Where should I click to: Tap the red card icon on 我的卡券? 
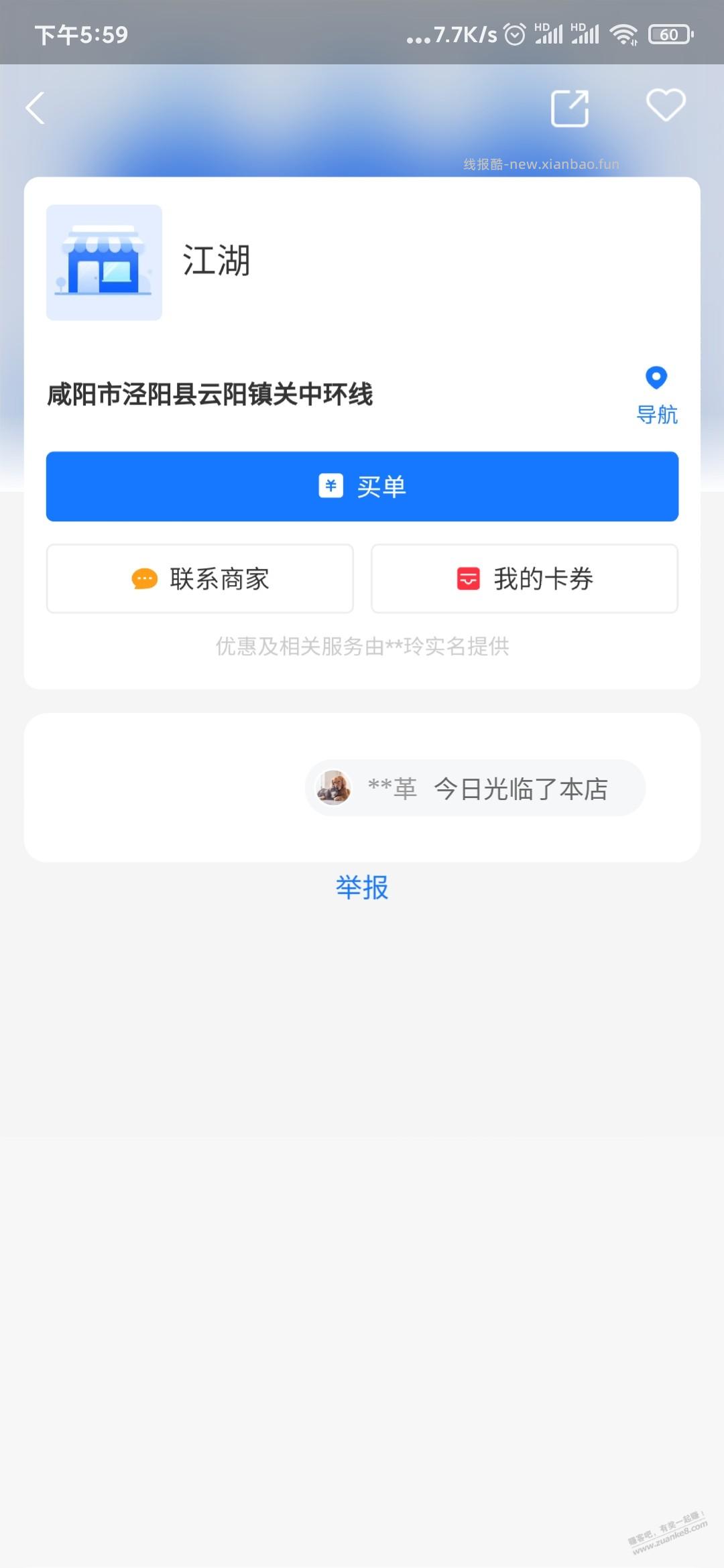click(467, 578)
